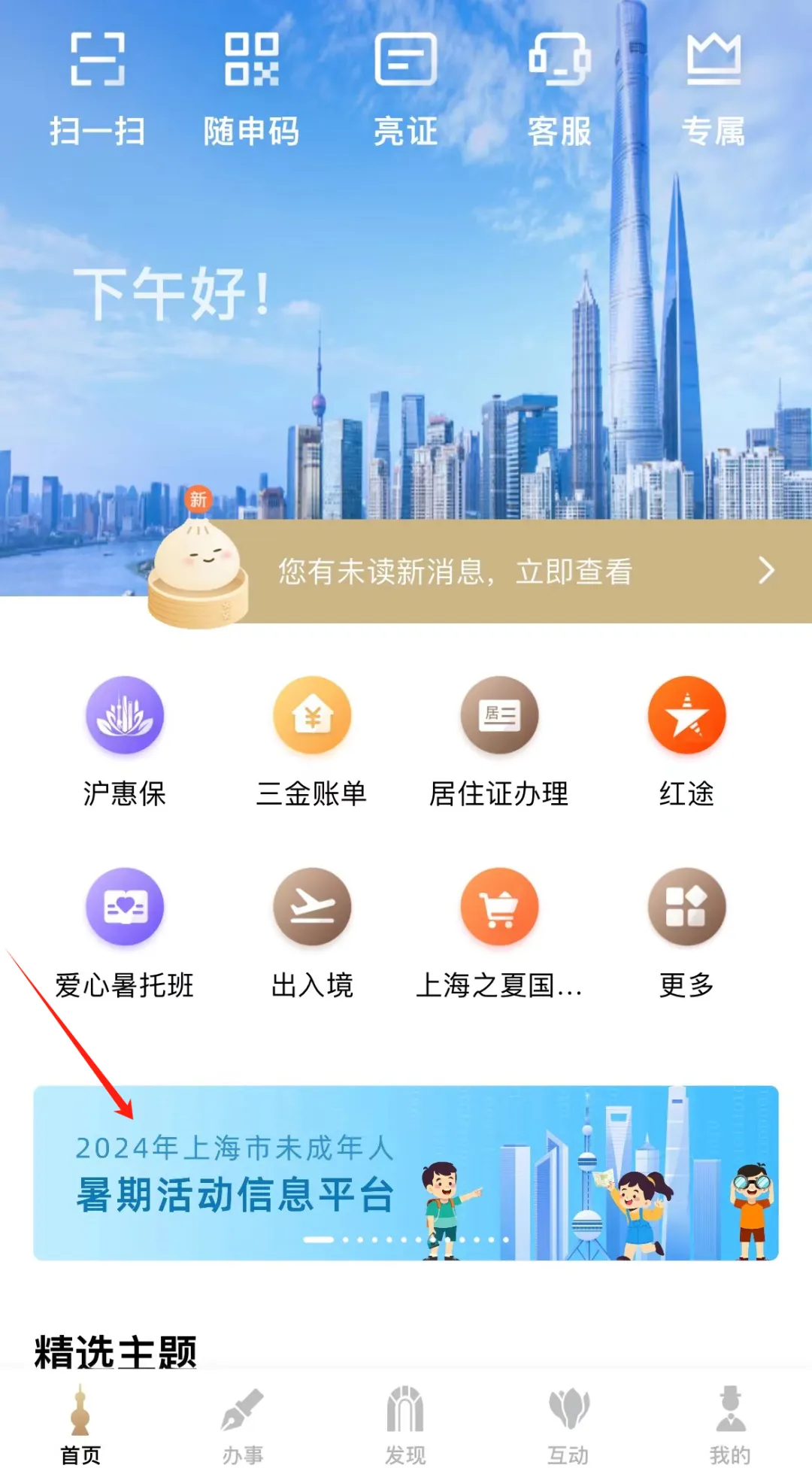Image resolution: width=812 pixels, height=1471 pixels.
Task: Contact 客服 customer service
Action: 559,86
